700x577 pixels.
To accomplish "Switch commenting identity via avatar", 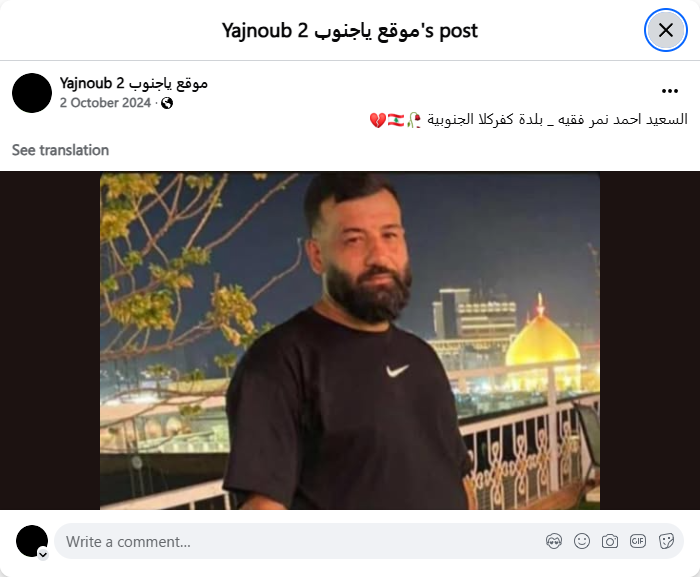I will click(x=33, y=542).
